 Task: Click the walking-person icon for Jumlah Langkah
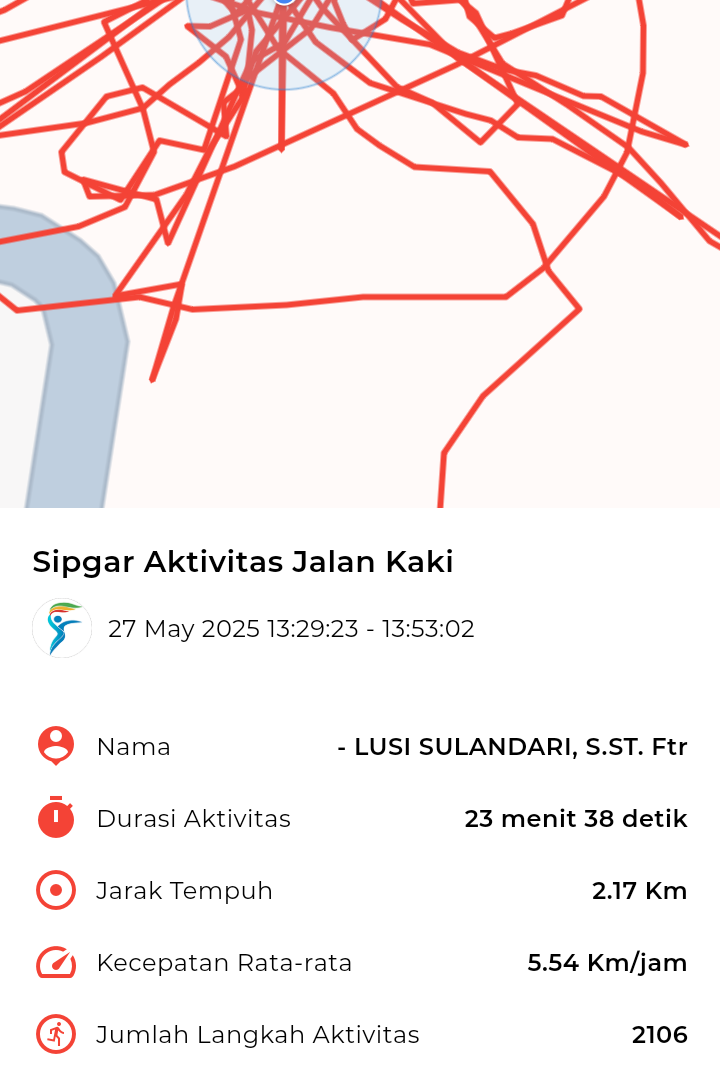coord(55,1035)
